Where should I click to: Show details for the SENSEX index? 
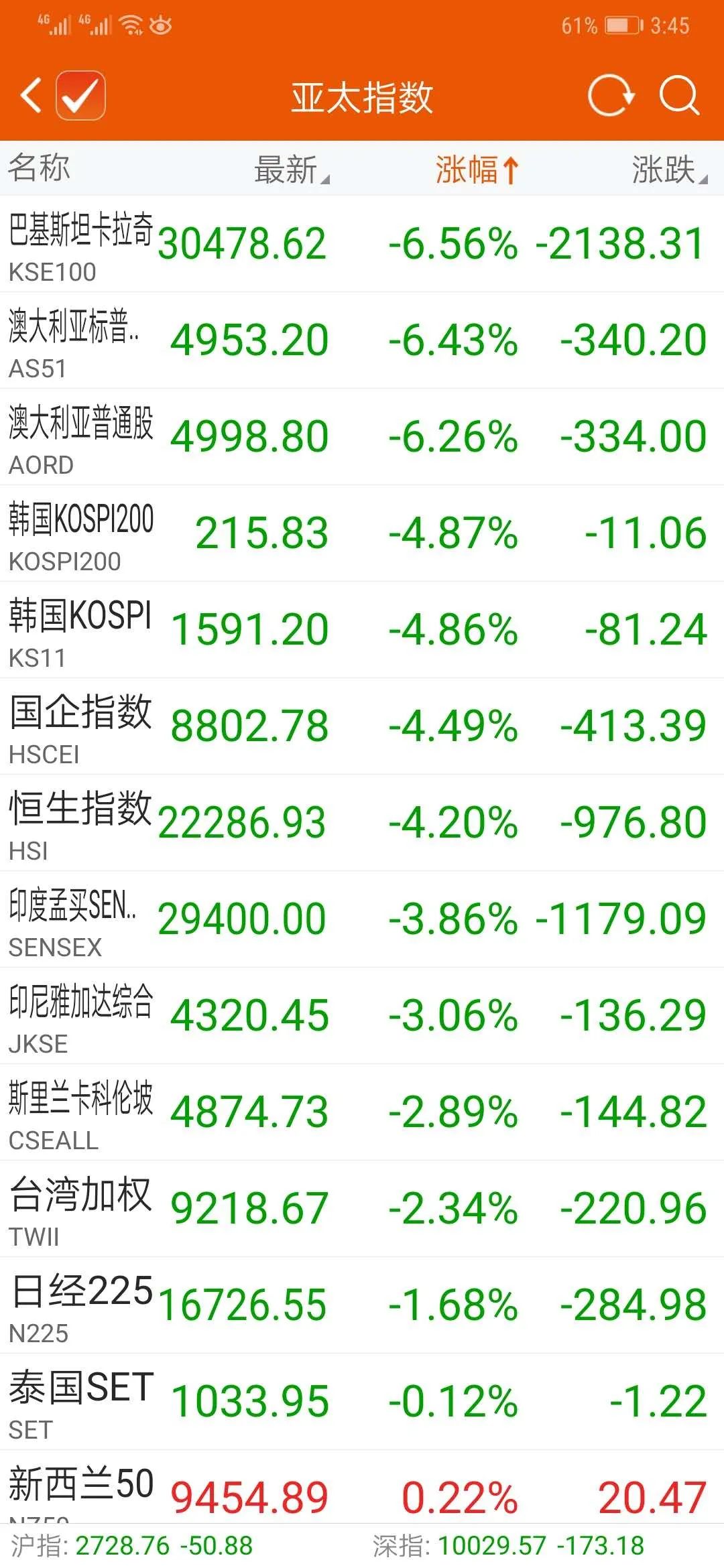point(362,919)
